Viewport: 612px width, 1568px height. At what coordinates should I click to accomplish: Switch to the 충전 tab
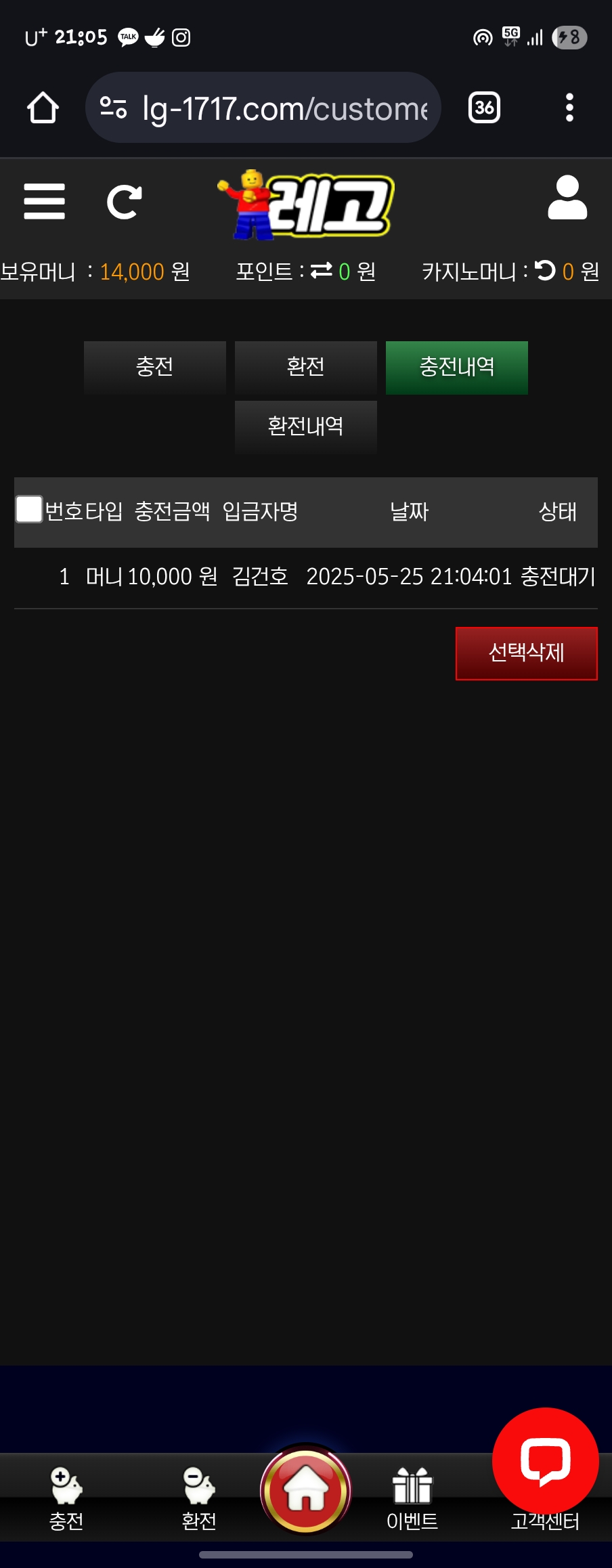154,367
